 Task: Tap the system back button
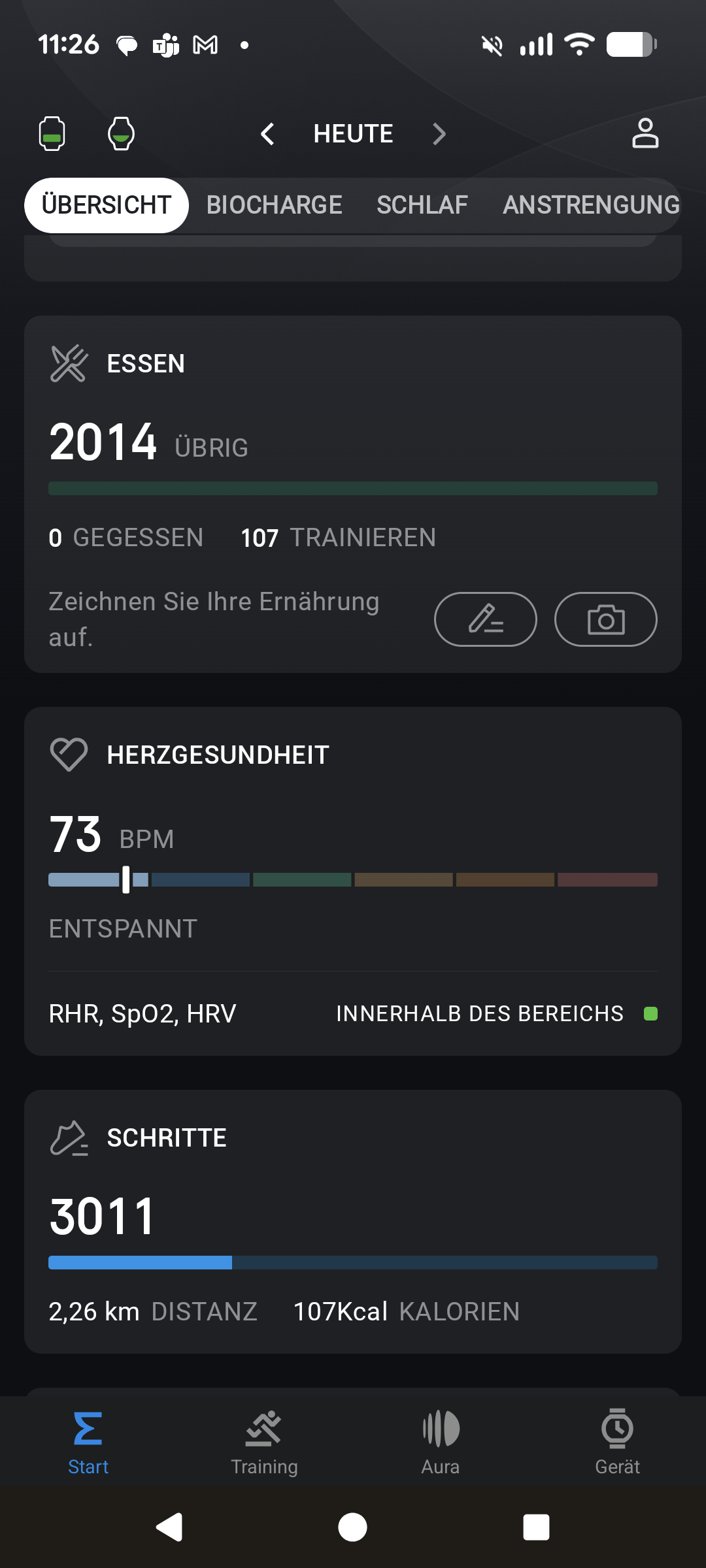point(169,1527)
